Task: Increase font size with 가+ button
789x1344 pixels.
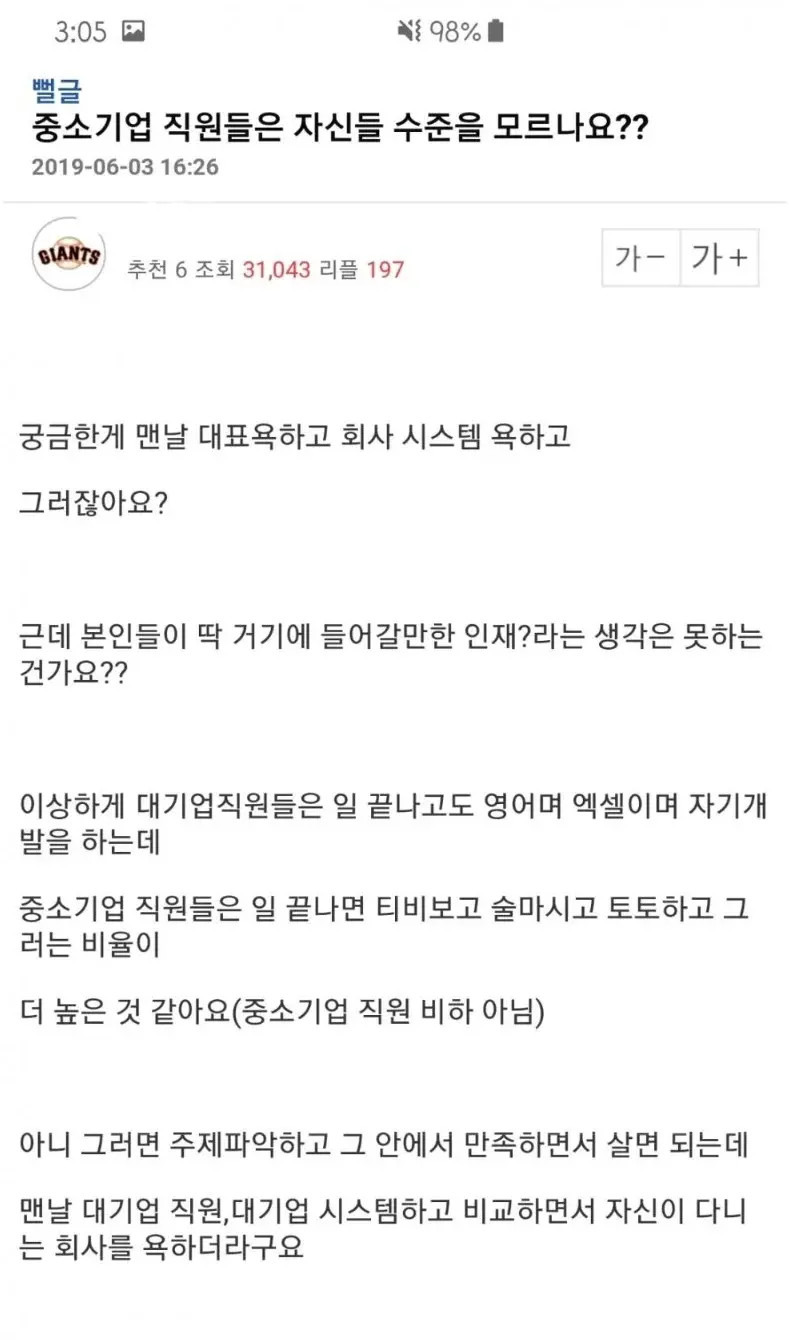Action: [x=720, y=258]
